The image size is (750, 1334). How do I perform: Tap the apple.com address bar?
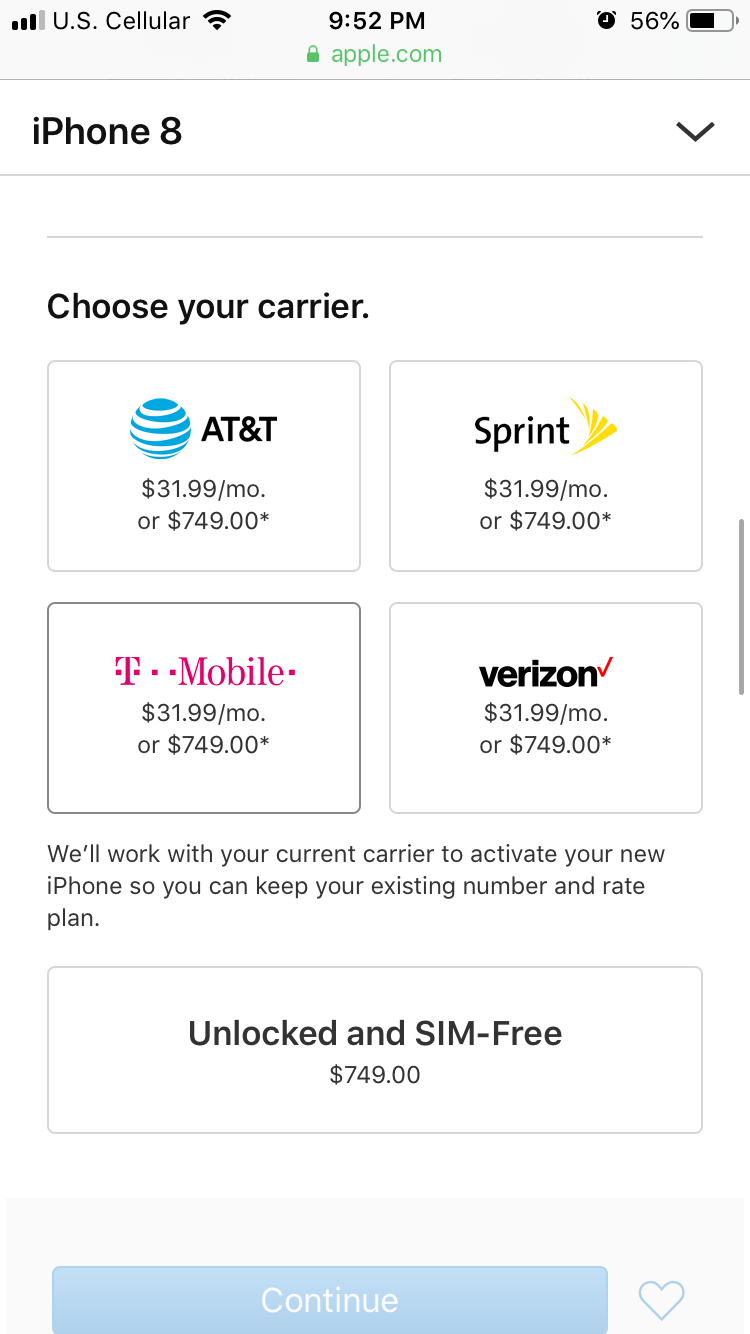click(x=375, y=54)
